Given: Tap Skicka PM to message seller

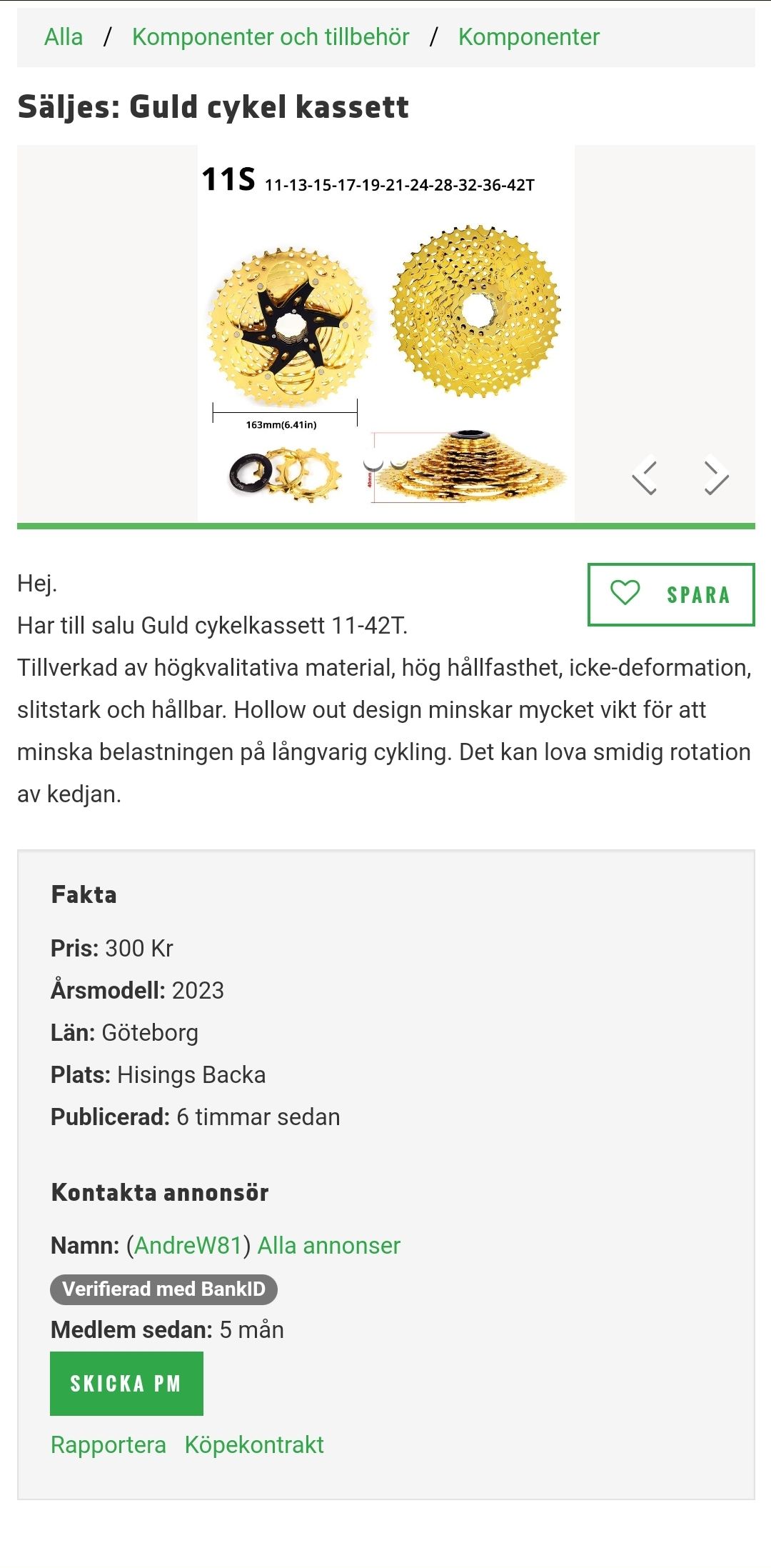Looking at the screenshot, I should [126, 1383].
